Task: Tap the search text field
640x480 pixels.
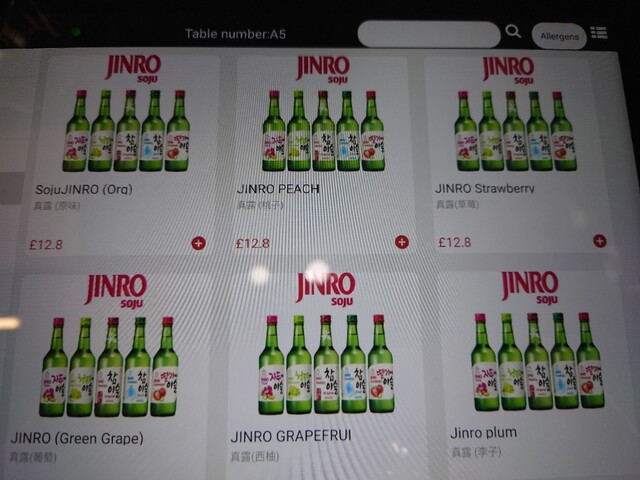Action: tap(428, 34)
